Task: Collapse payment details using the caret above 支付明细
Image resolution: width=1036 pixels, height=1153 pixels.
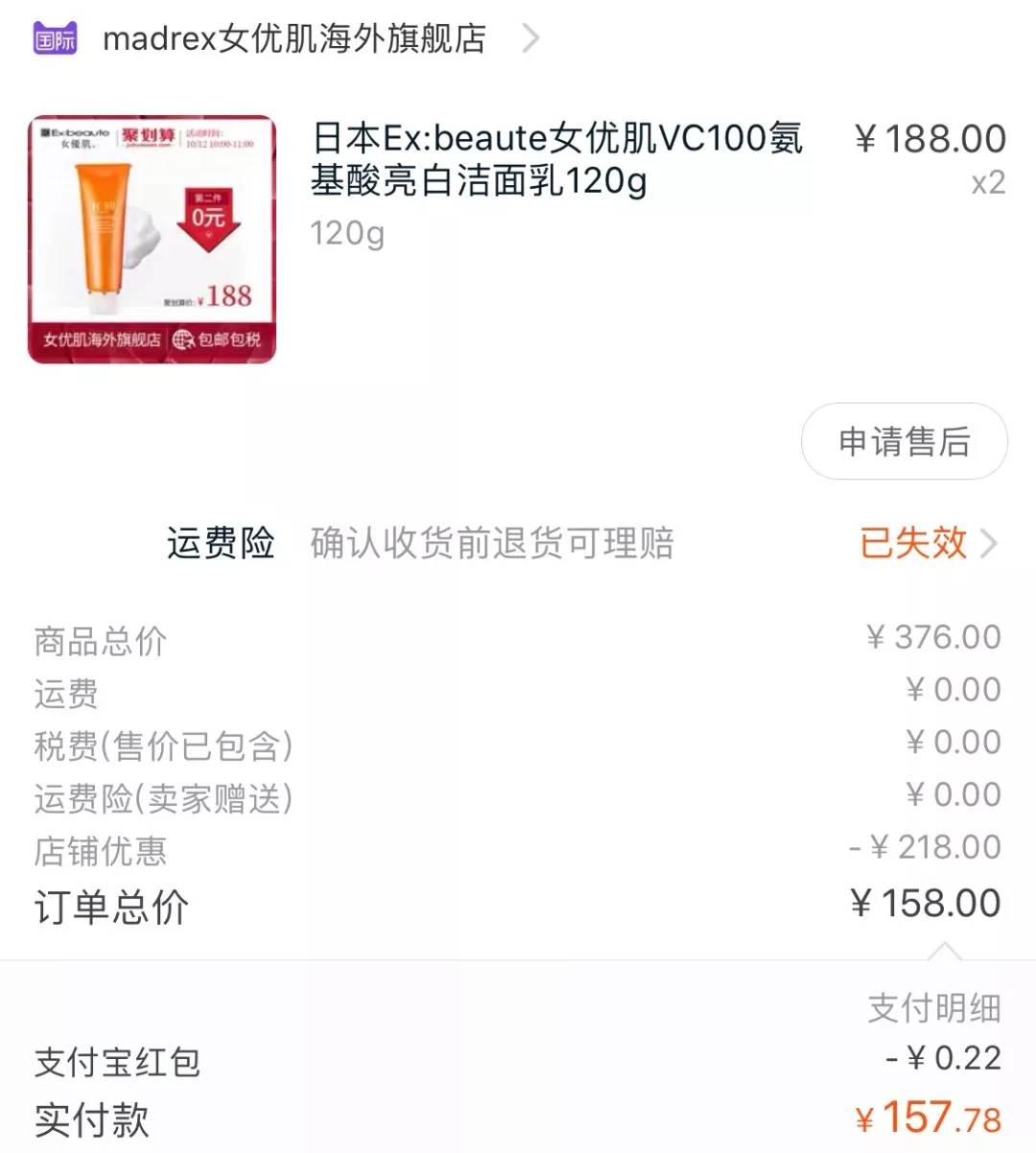Action: [946, 953]
